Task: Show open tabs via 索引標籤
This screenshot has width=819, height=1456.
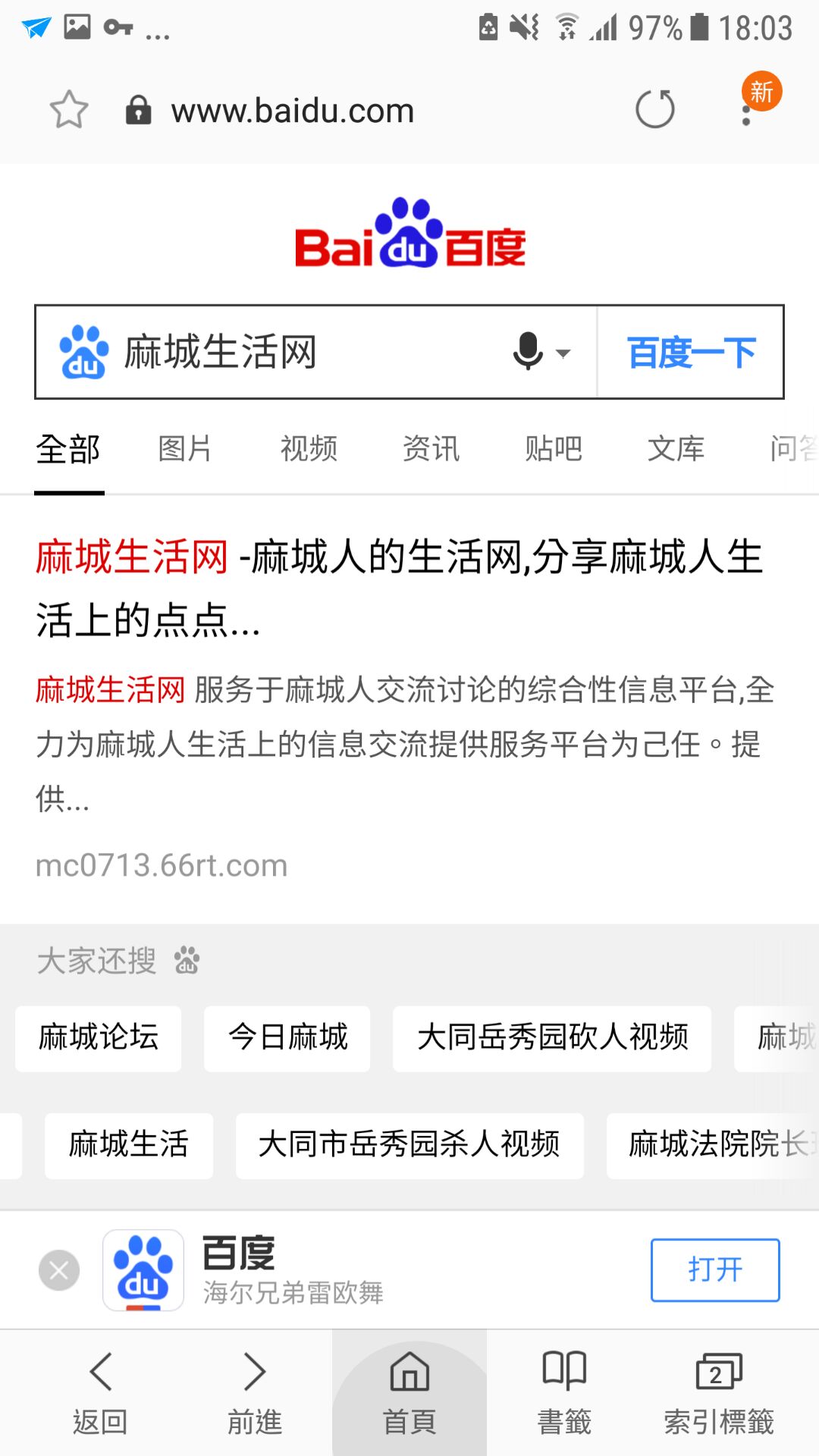Action: click(x=719, y=1392)
